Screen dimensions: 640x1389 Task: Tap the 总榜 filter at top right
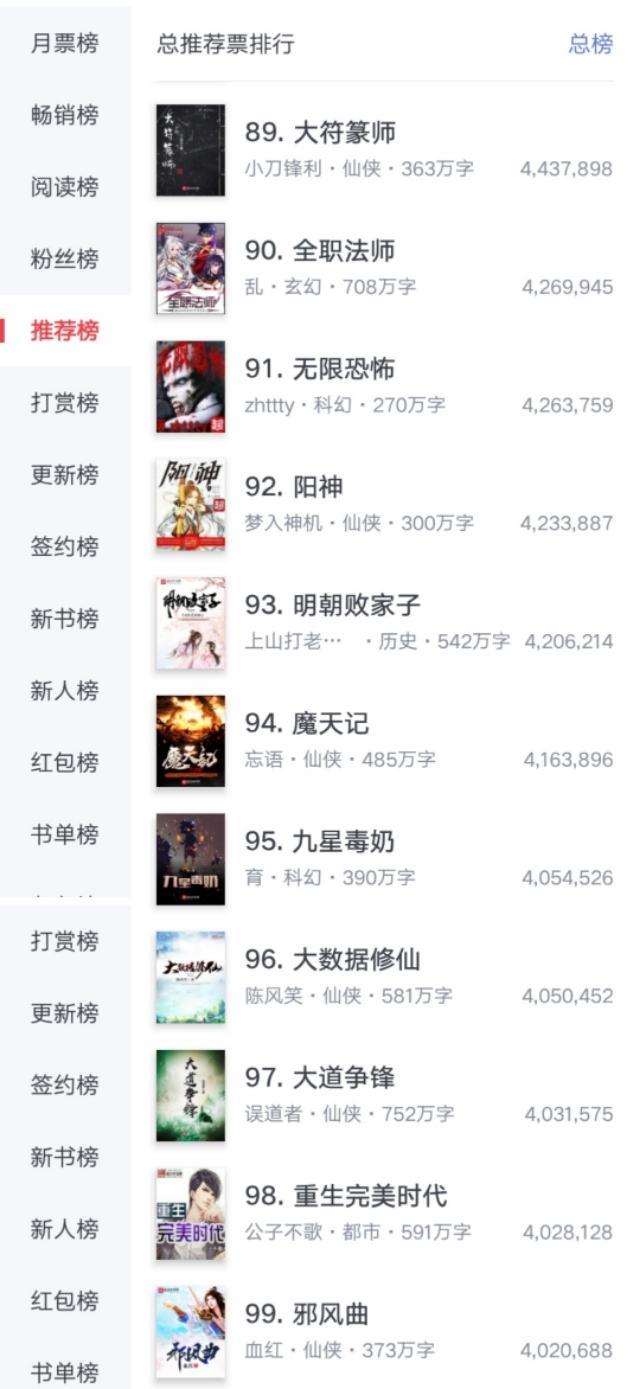click(x=590, y=44)
